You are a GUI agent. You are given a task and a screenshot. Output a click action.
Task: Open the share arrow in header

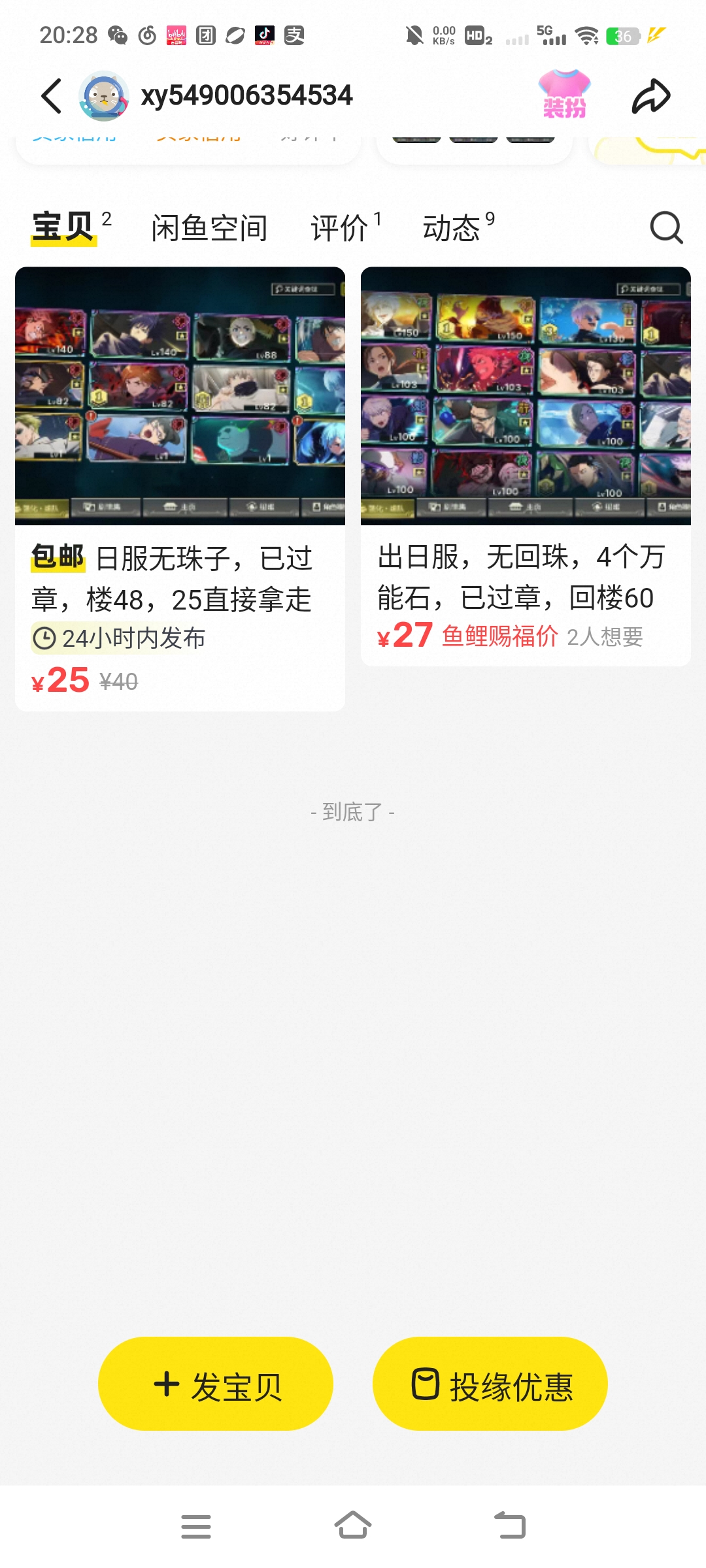point(650,97)
